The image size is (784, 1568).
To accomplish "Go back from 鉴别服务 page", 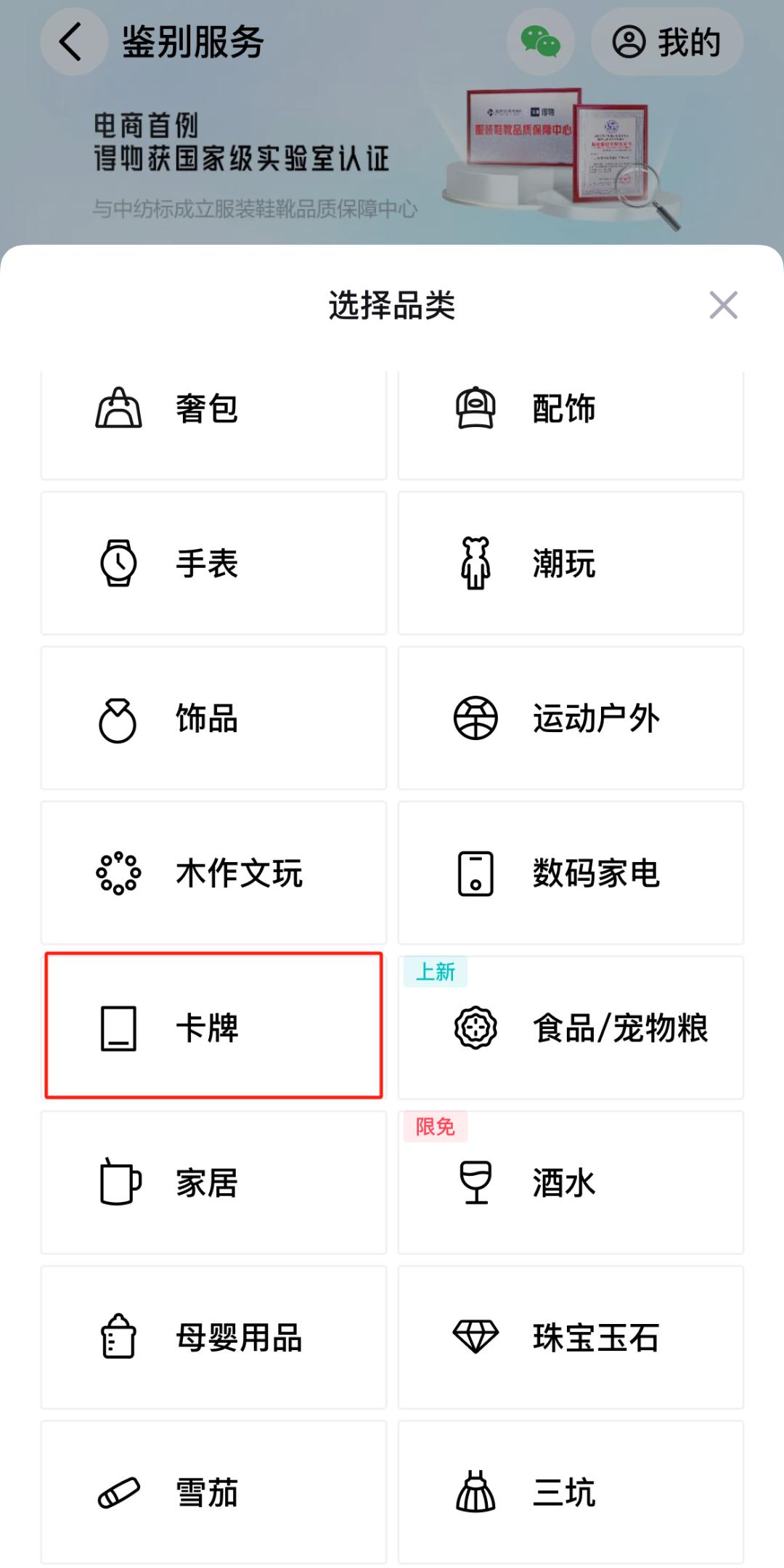I will 73,41.
